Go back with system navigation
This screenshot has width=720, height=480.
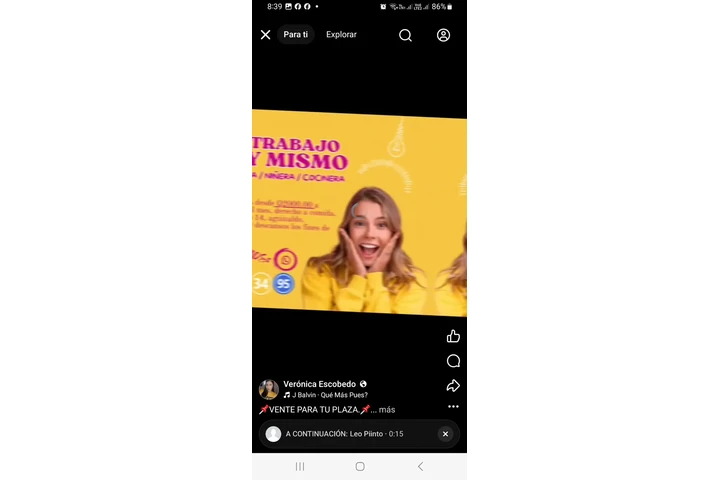(x=420, y=467)
